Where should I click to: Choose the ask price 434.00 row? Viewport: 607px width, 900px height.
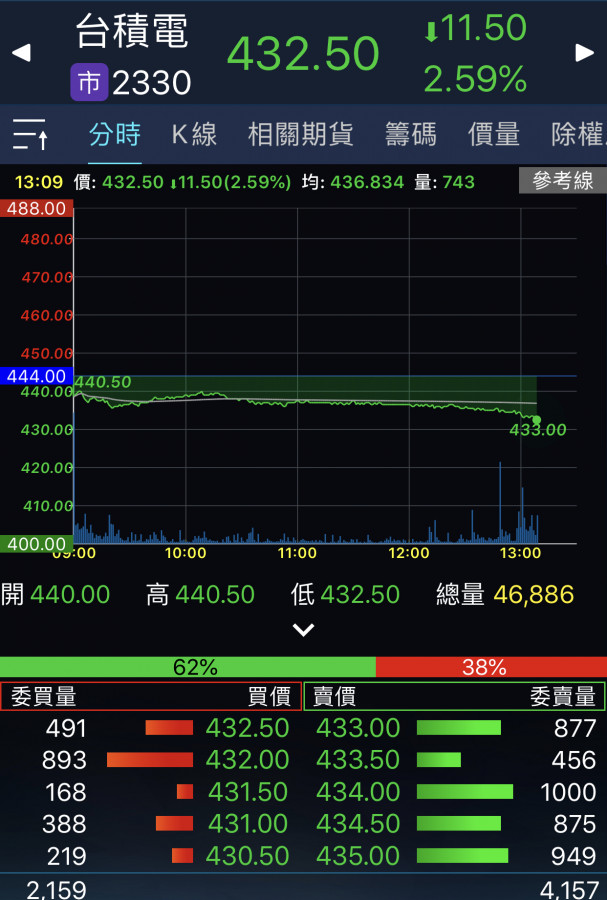tap(358, 792)
